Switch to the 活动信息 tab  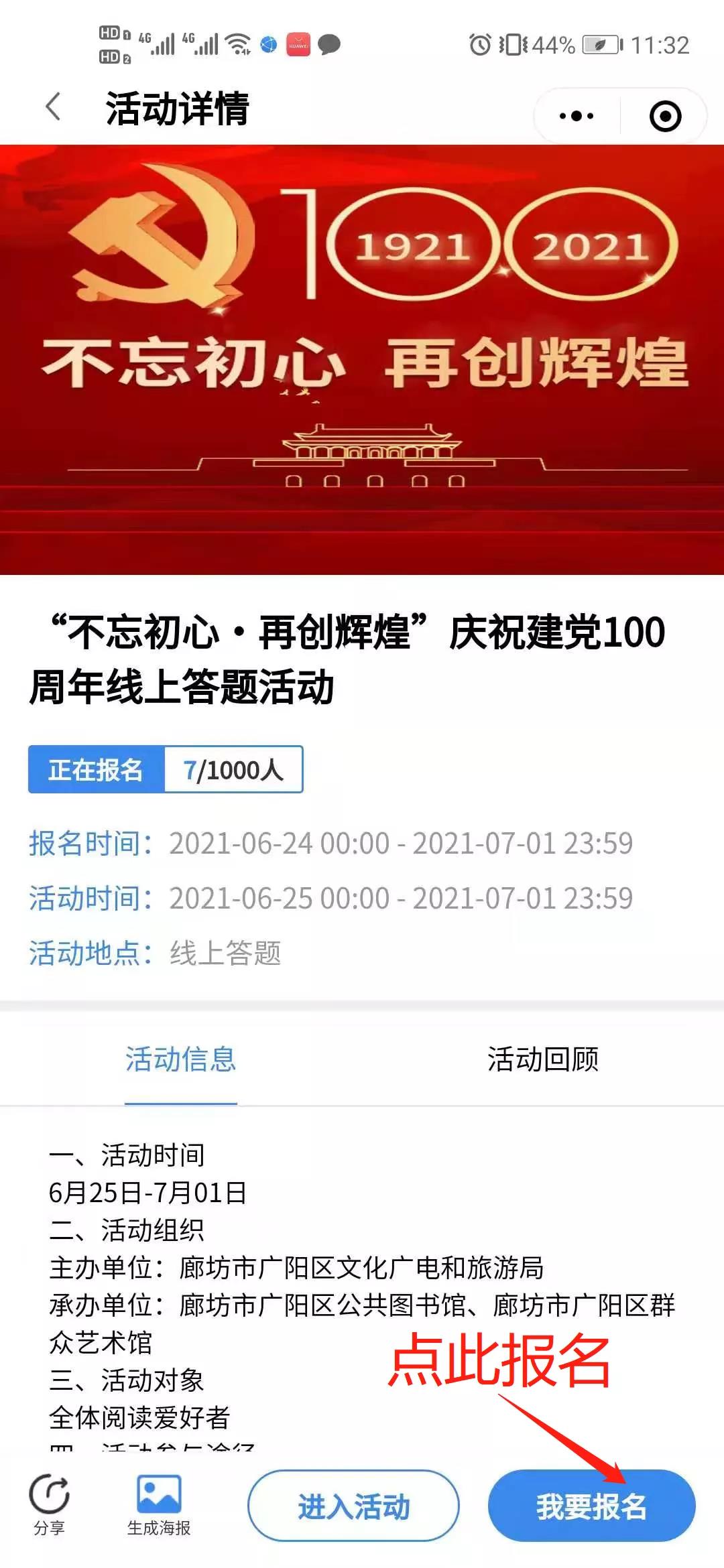pos(181,1060)
